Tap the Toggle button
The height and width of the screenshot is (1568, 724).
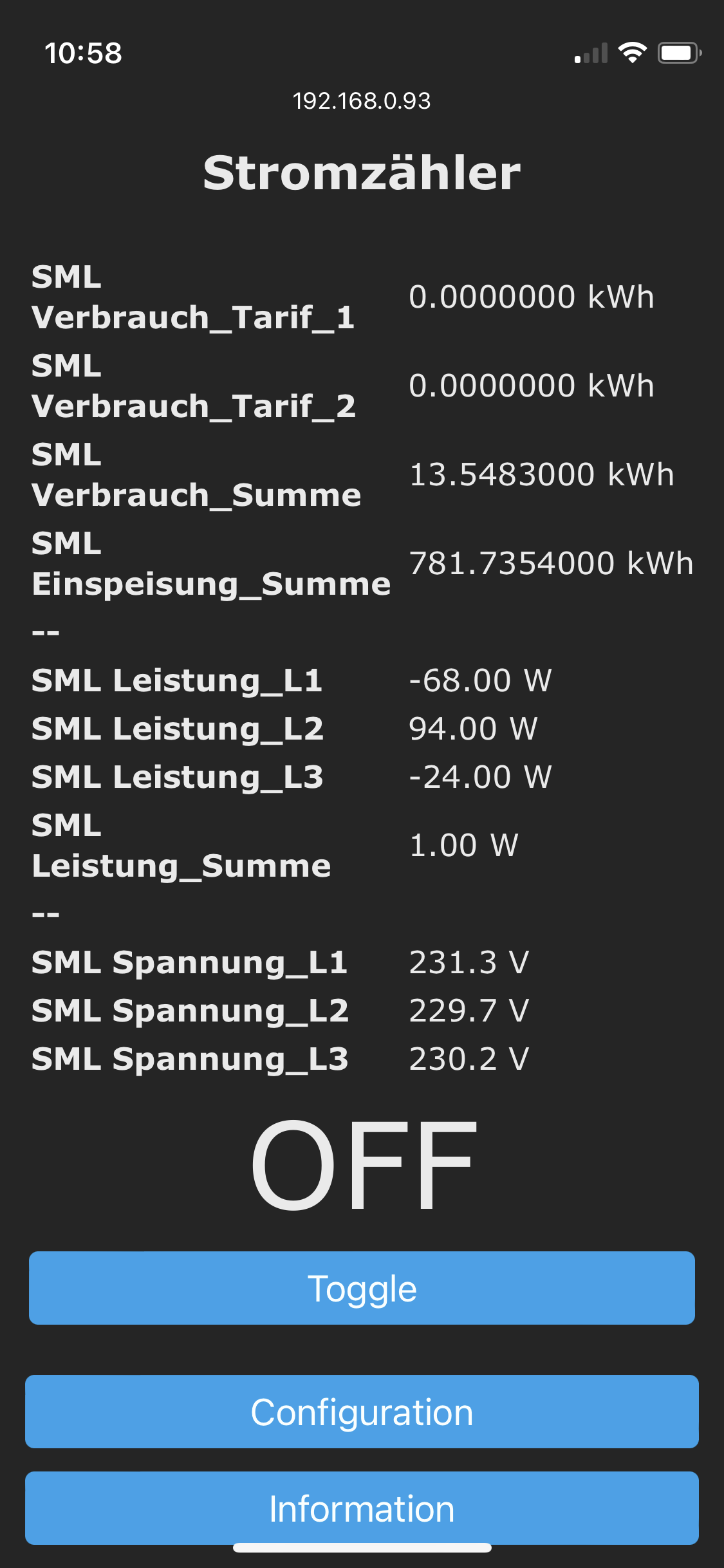click(x=362, y=1288)
